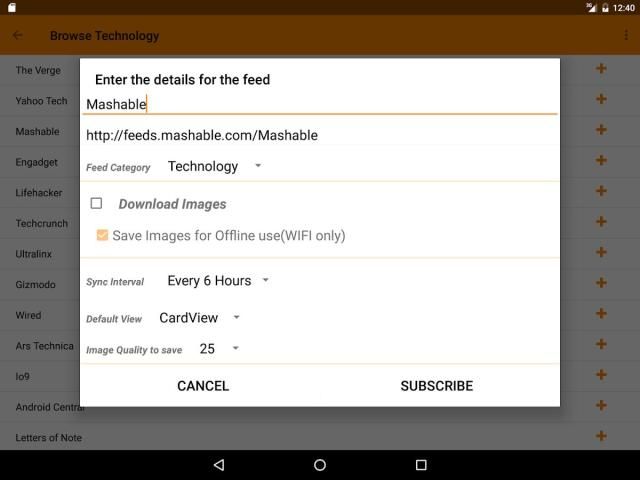Image resolution: width=640 pixels, height=480 pixels.
Task: Toggle Save Images for Offline use
Action: [x=103, y=236]
